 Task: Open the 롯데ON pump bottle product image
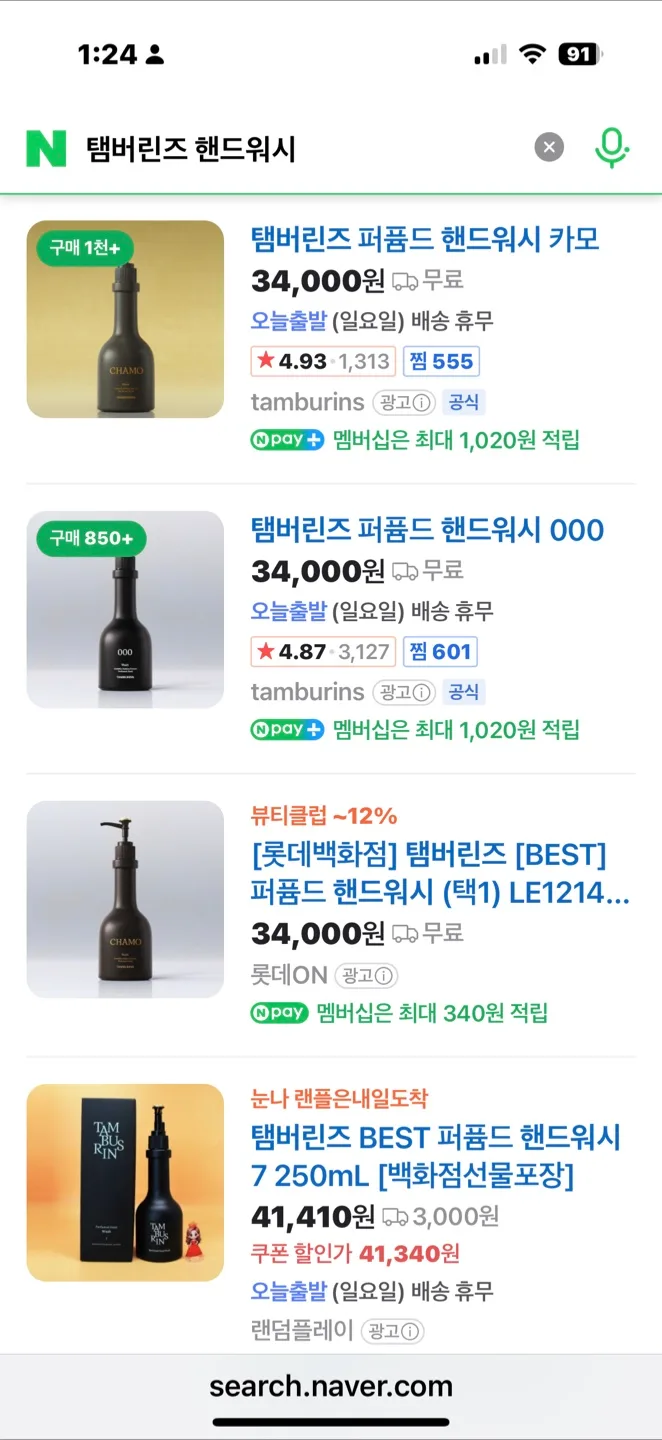coord(125,899)
